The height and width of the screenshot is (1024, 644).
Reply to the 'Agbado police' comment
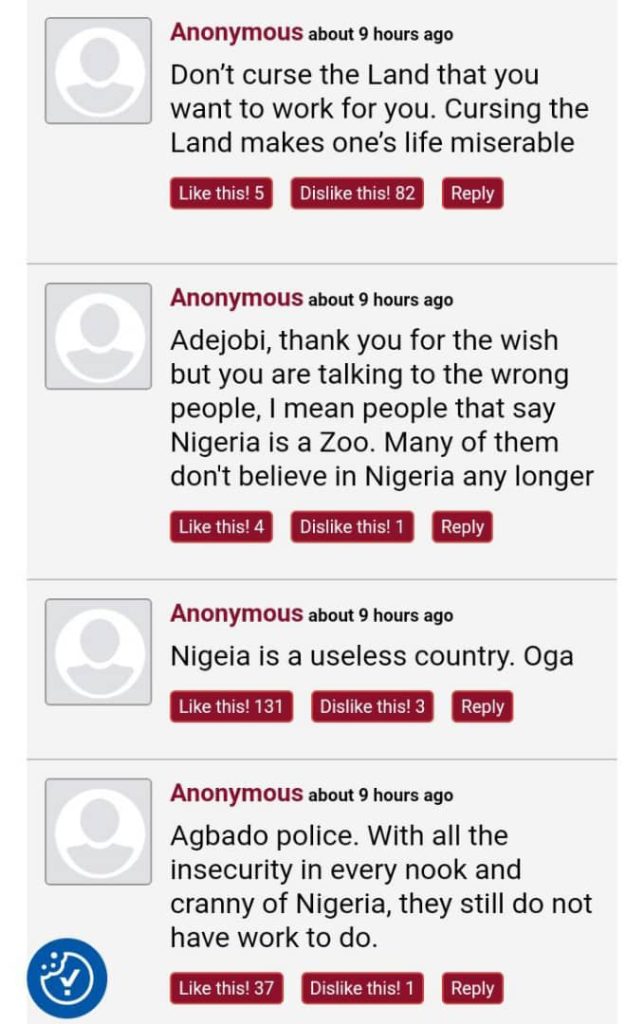click(x=472, y=988)
